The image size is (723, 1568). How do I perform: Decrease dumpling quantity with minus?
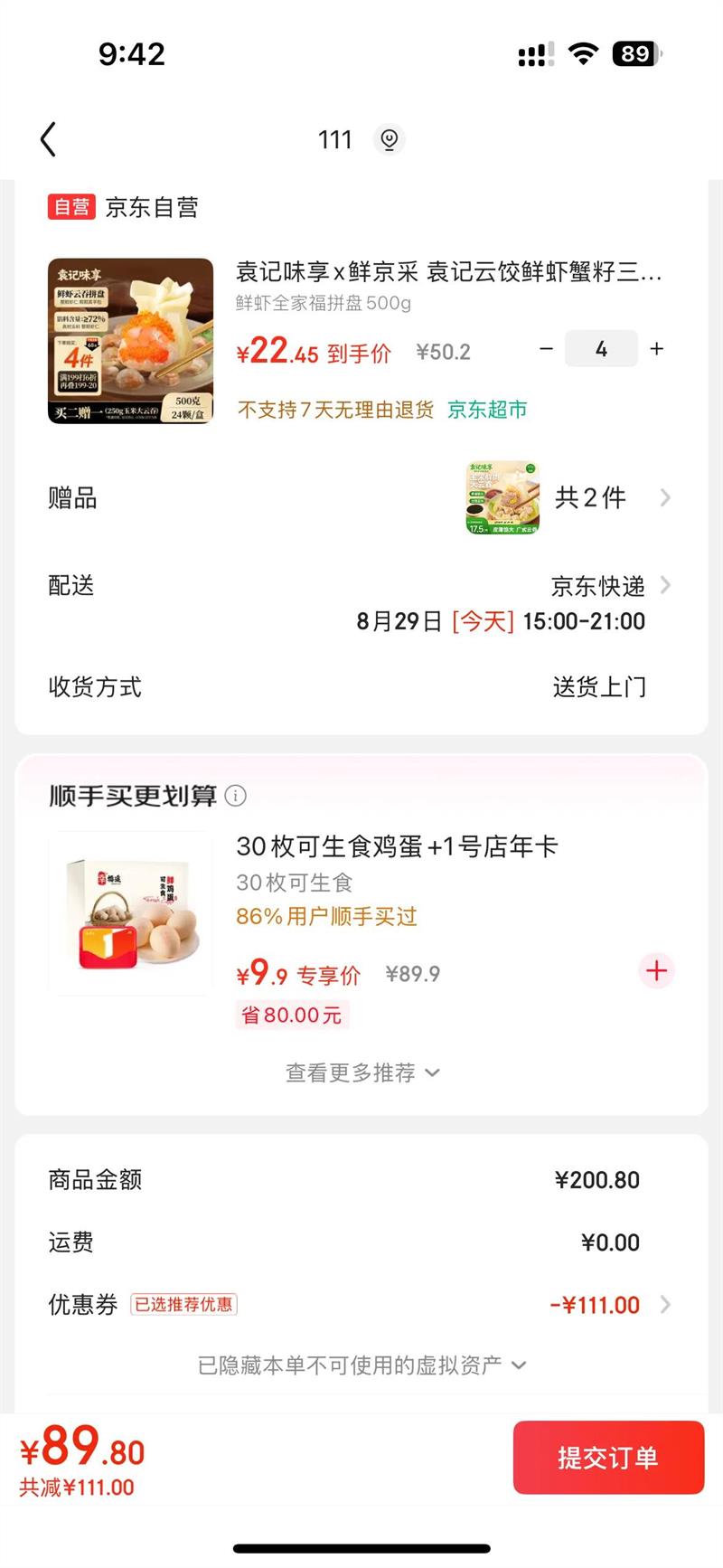click(546, 349)
